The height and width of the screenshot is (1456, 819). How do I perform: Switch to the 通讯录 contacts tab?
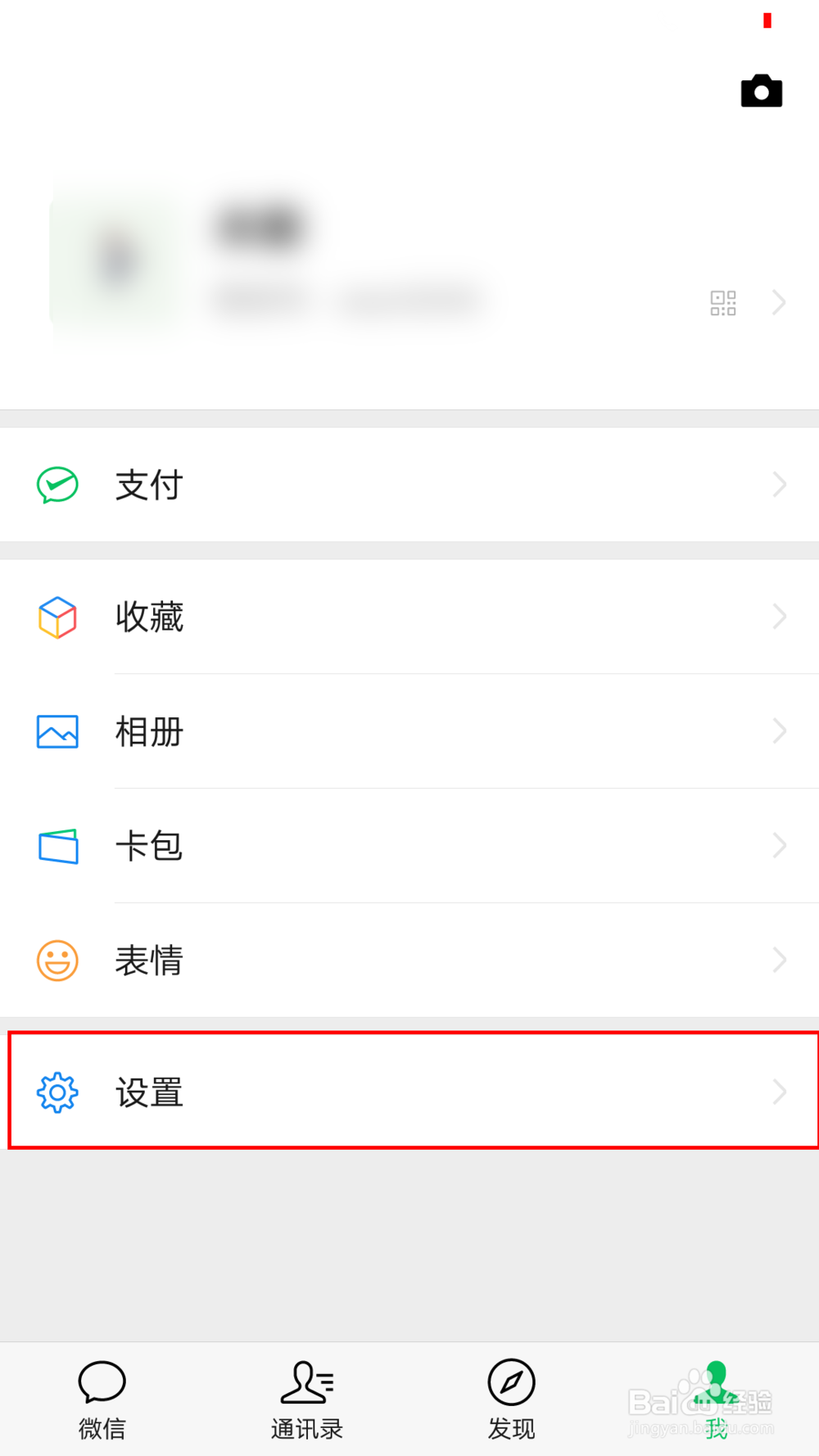(306, 1397)
